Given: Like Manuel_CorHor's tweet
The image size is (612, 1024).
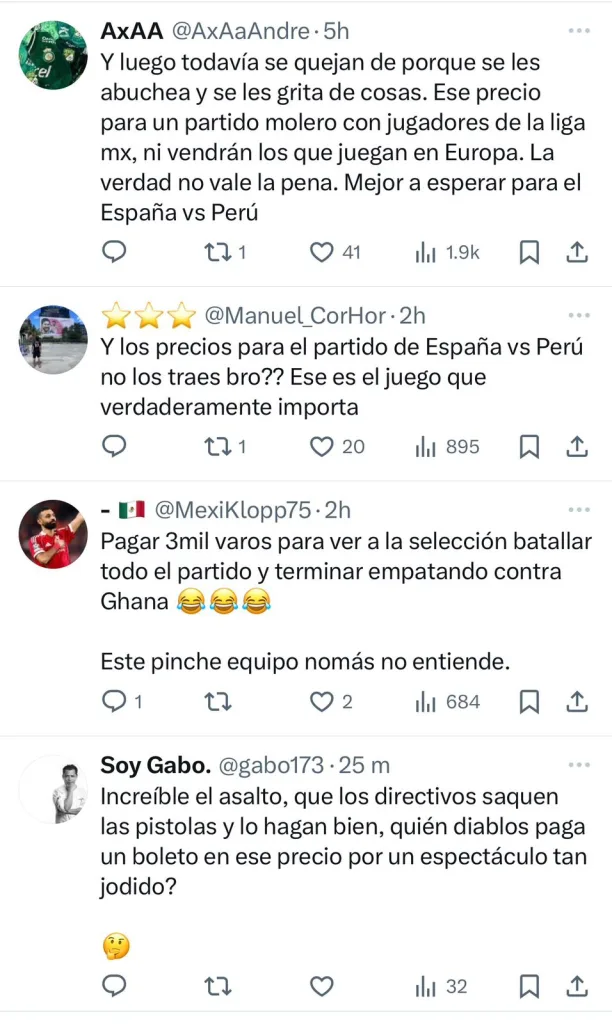Looking at the screenshot, I should [x=321, y=446].
